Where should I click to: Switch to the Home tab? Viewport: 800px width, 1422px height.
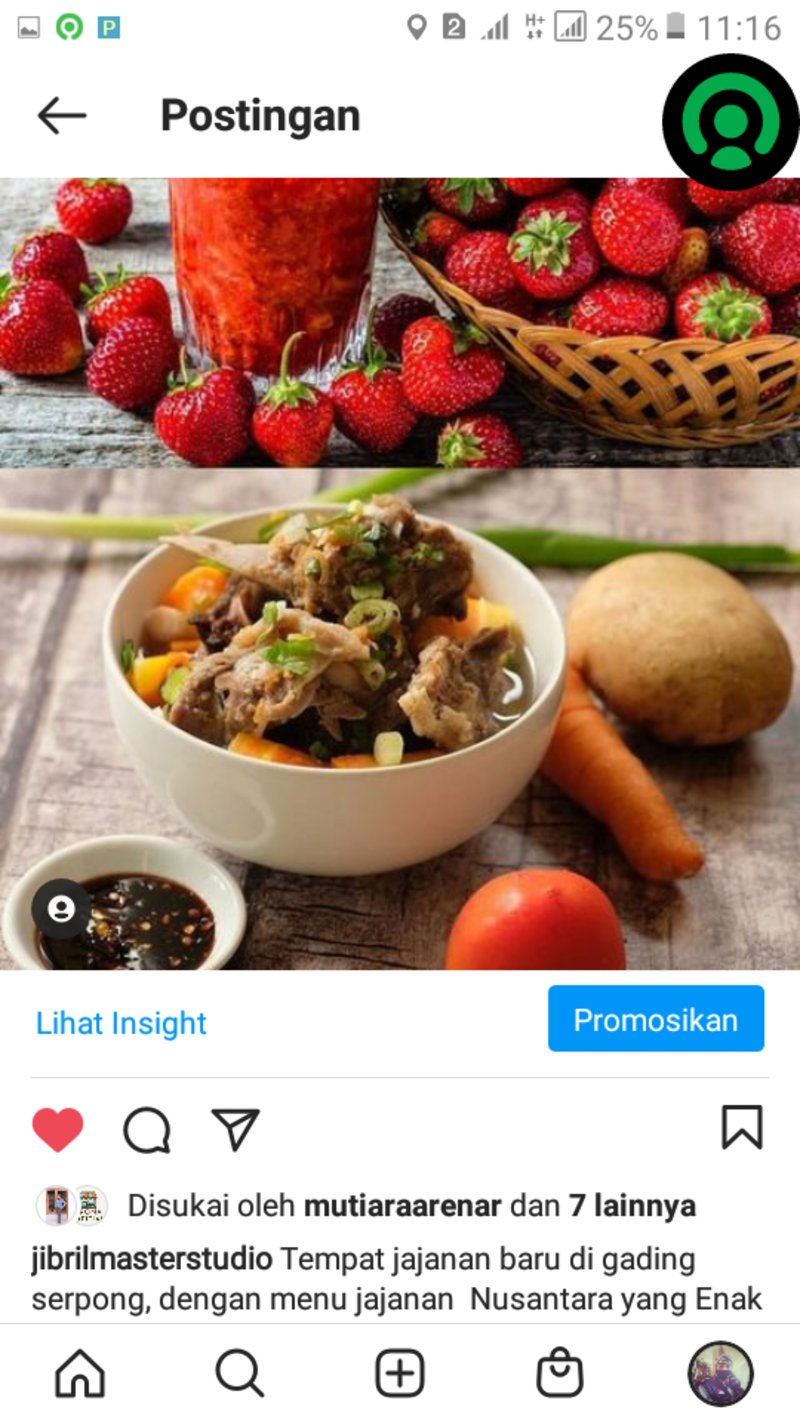(x=80, y=1374)
